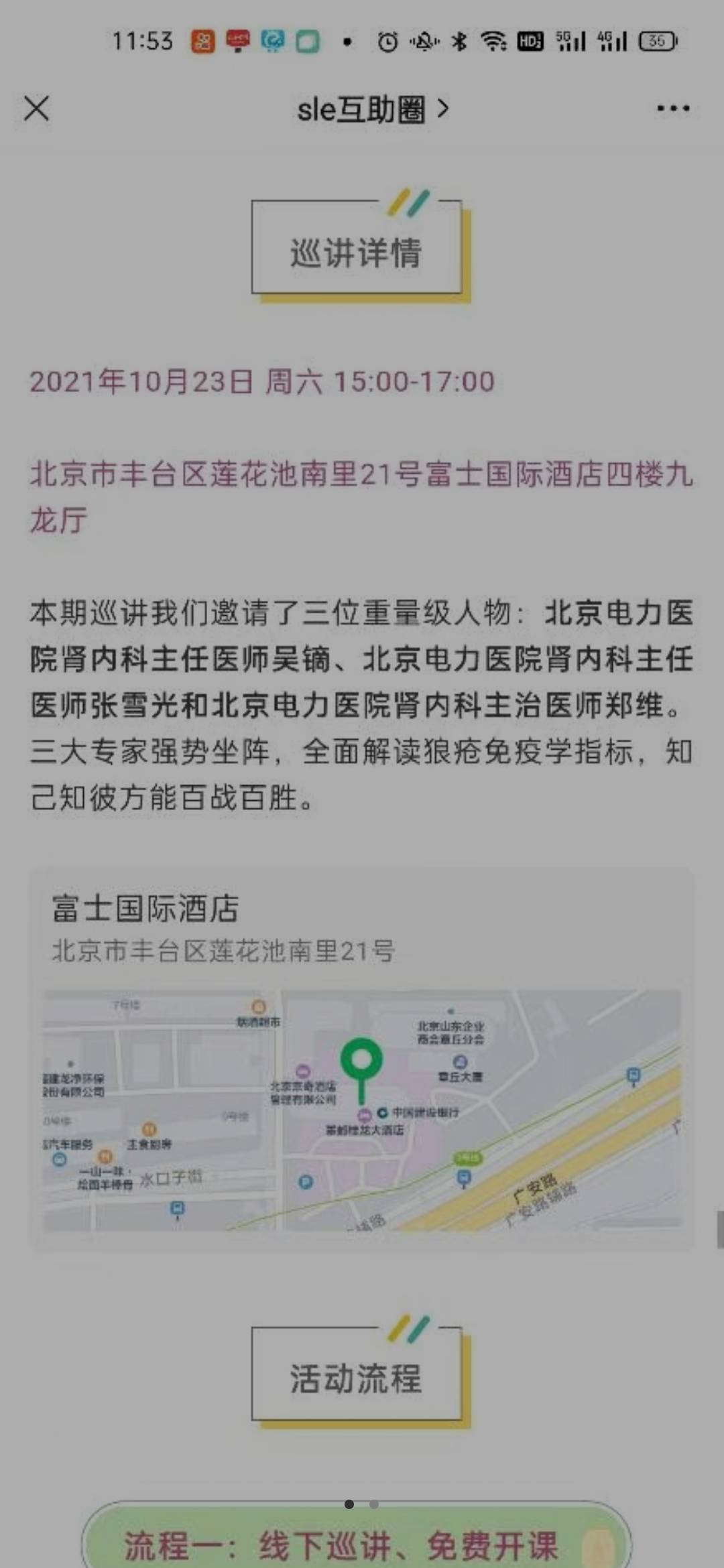
Task: Select the Bluetooth icon in the status bar
Action: pyautogui.click(x=459, y=42)
